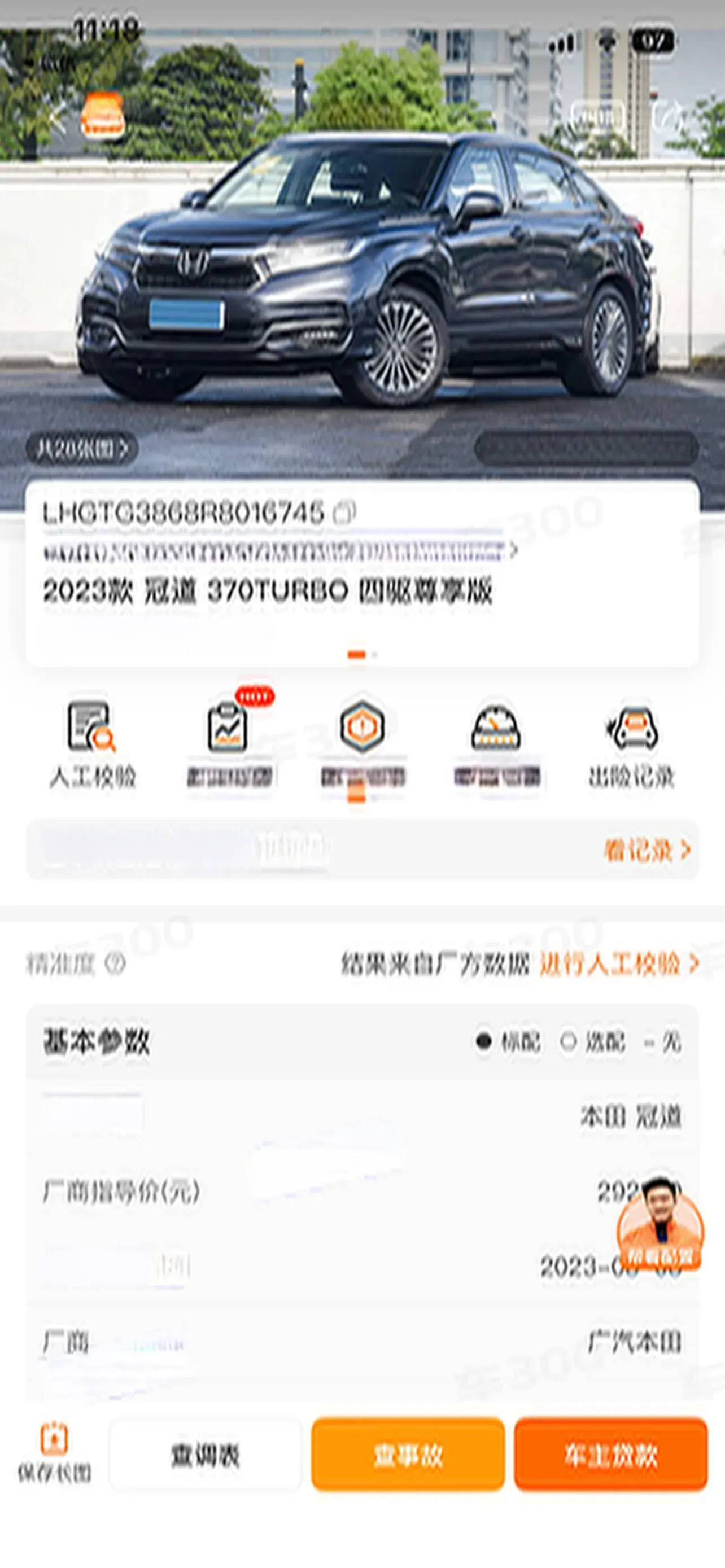The image size is (725, 1568).
Task: Show the 精准度 help tooltip
Action: 115,963
